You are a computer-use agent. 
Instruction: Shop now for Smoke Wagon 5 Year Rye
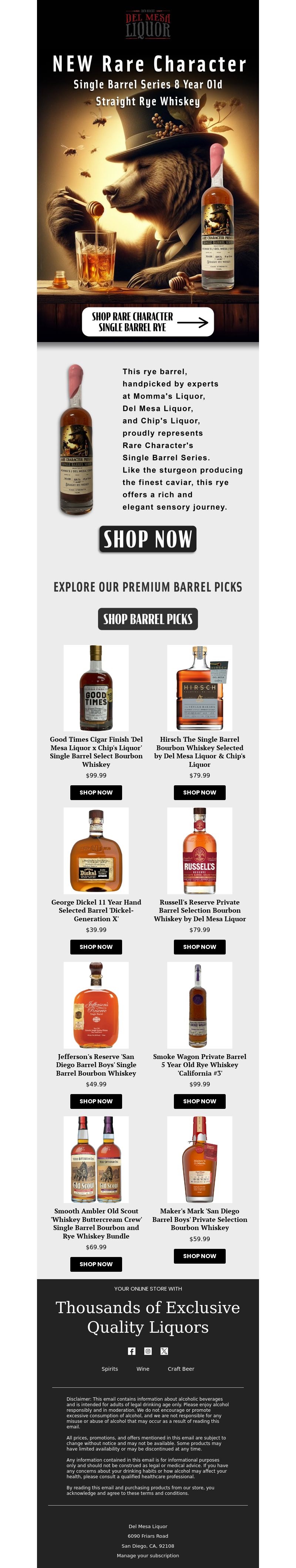199,1100
